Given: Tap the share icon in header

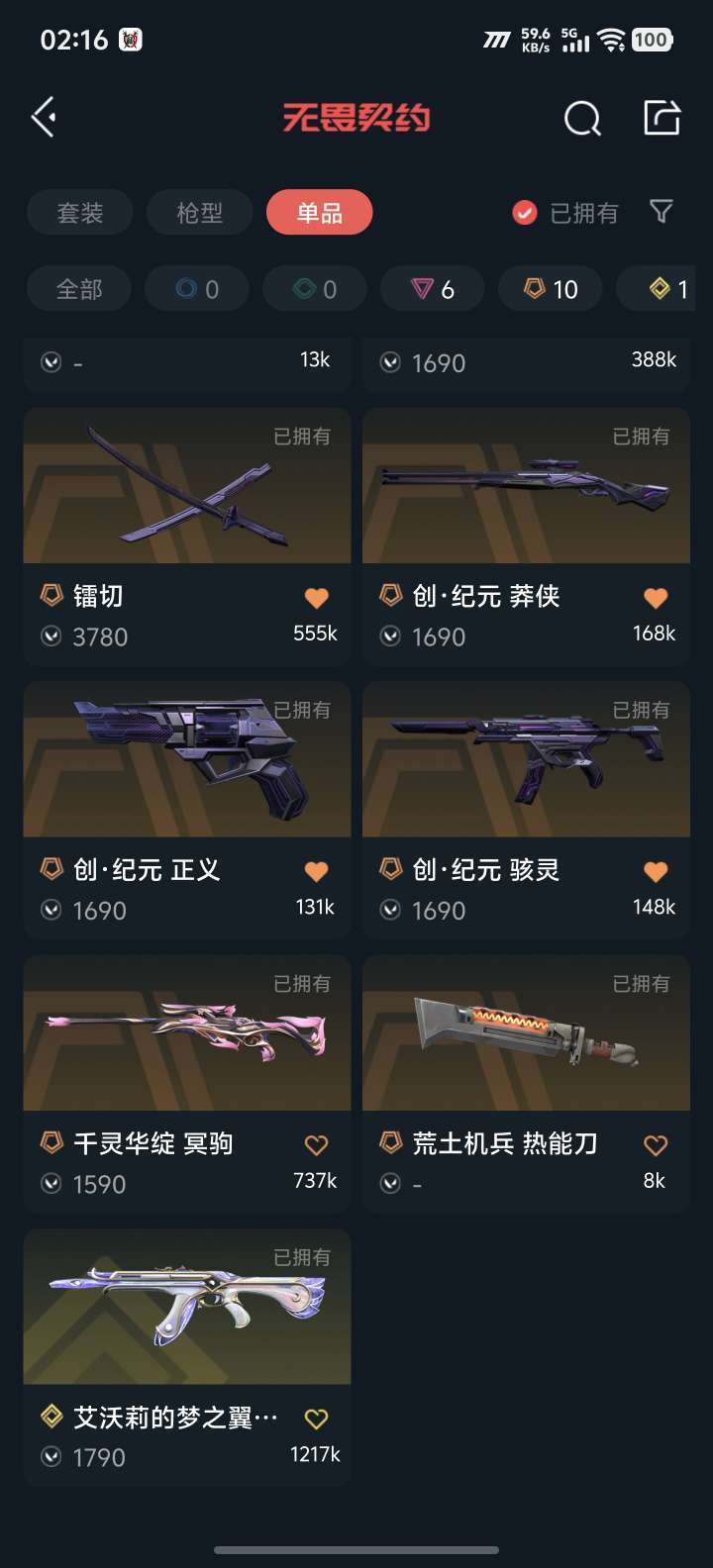Looking at the screenshot, I should (x=662, y=118).
